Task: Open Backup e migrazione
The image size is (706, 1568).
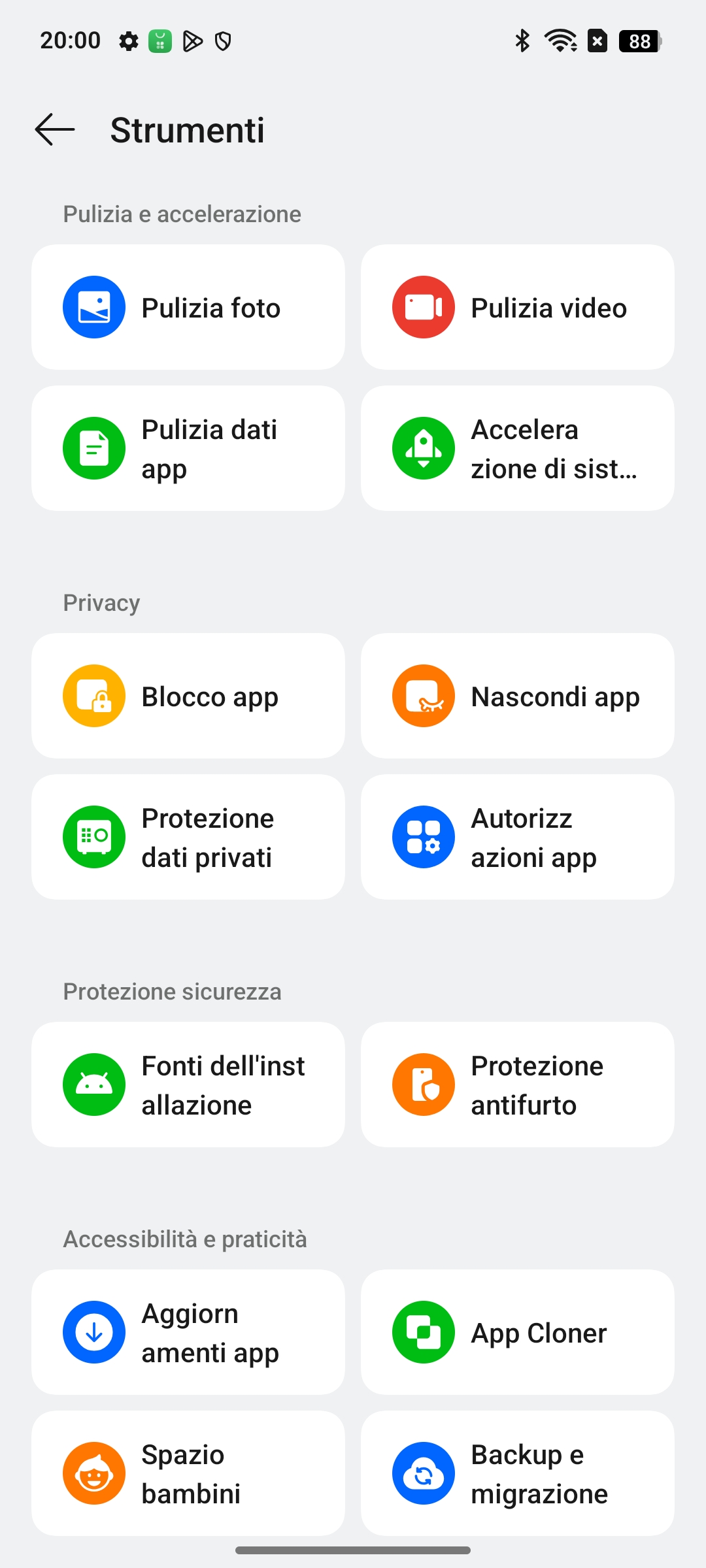Action: (518, 1473)
